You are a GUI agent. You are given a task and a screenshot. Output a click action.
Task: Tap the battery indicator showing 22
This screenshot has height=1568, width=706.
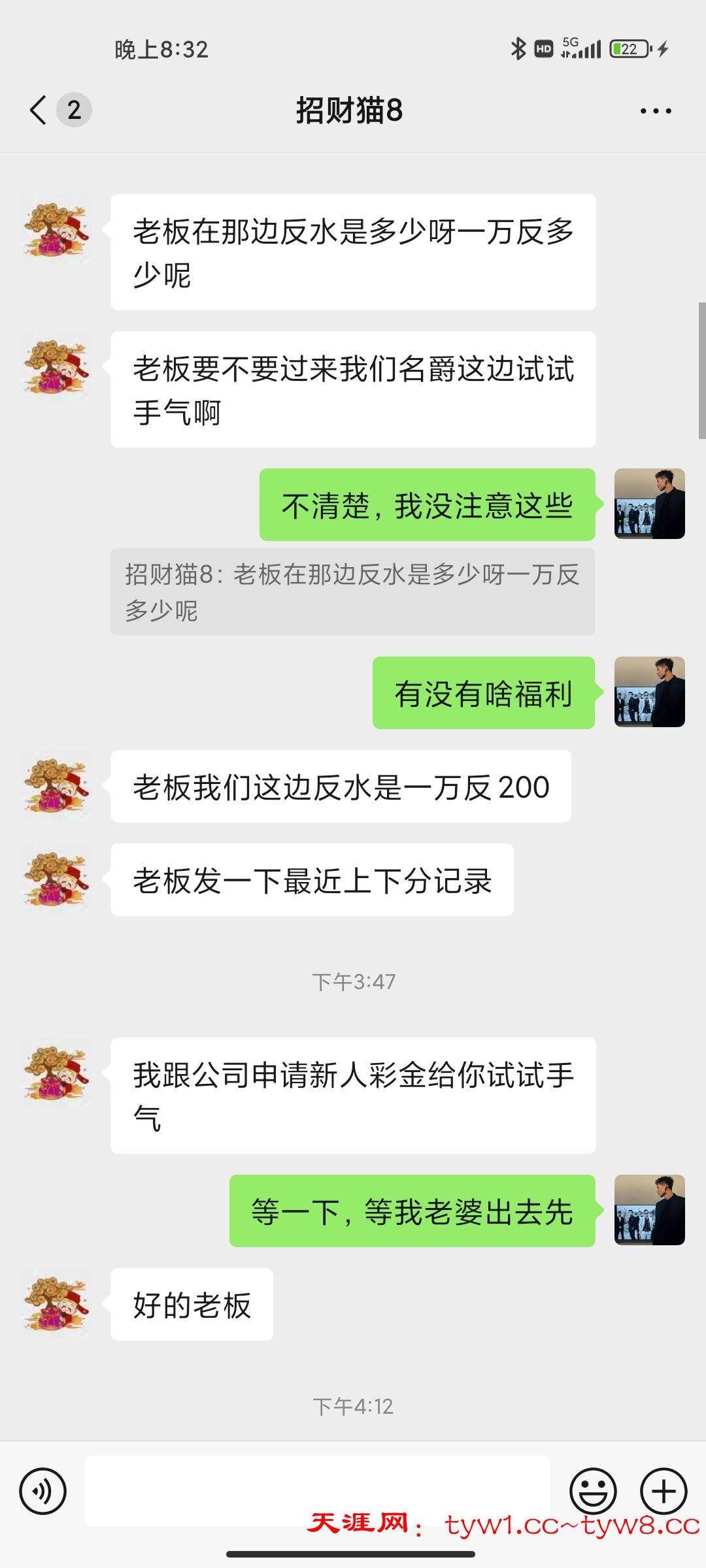pos(628,48)
